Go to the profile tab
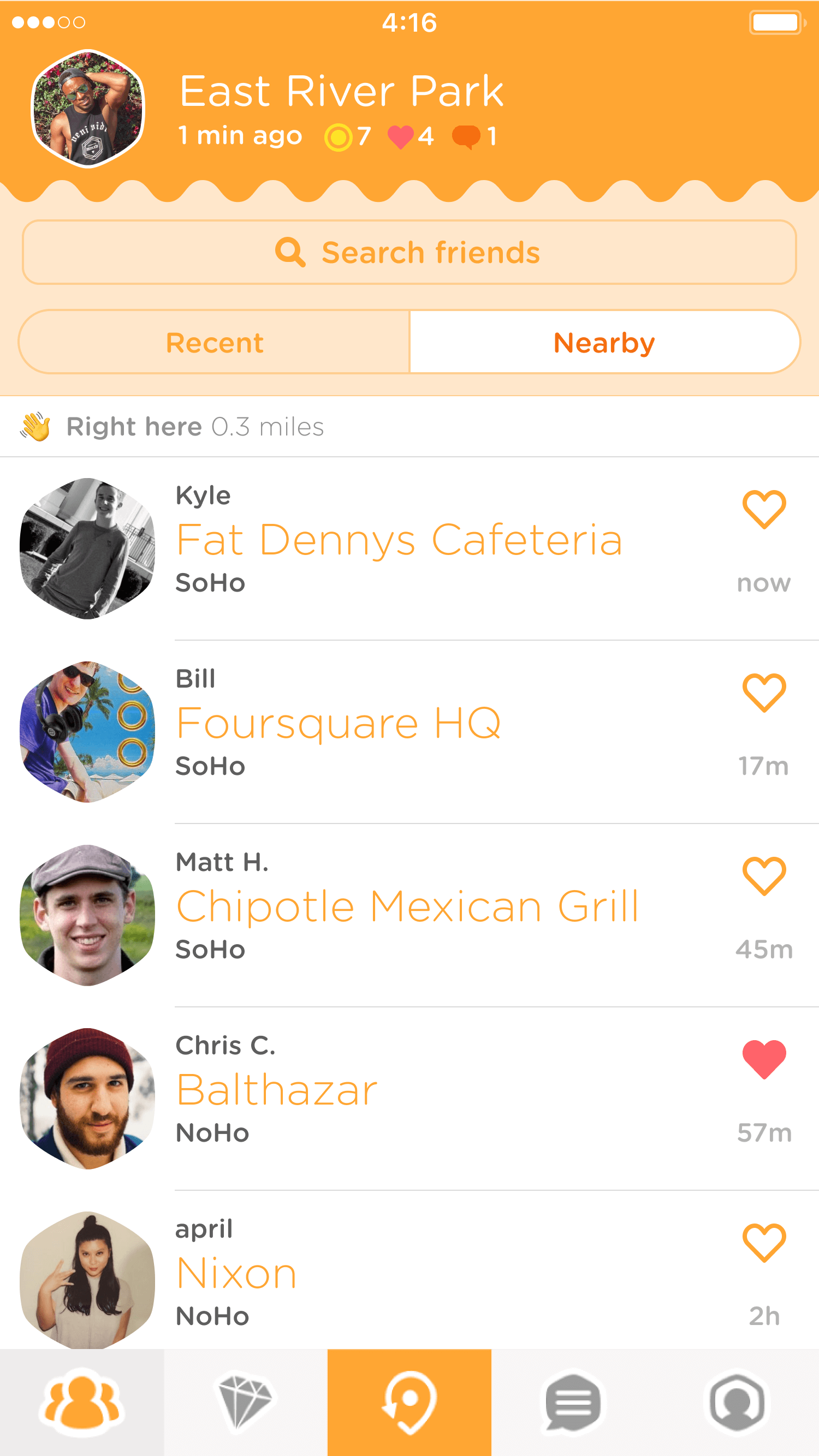This screenshot has width=819, height=1456. (737, 1402)
